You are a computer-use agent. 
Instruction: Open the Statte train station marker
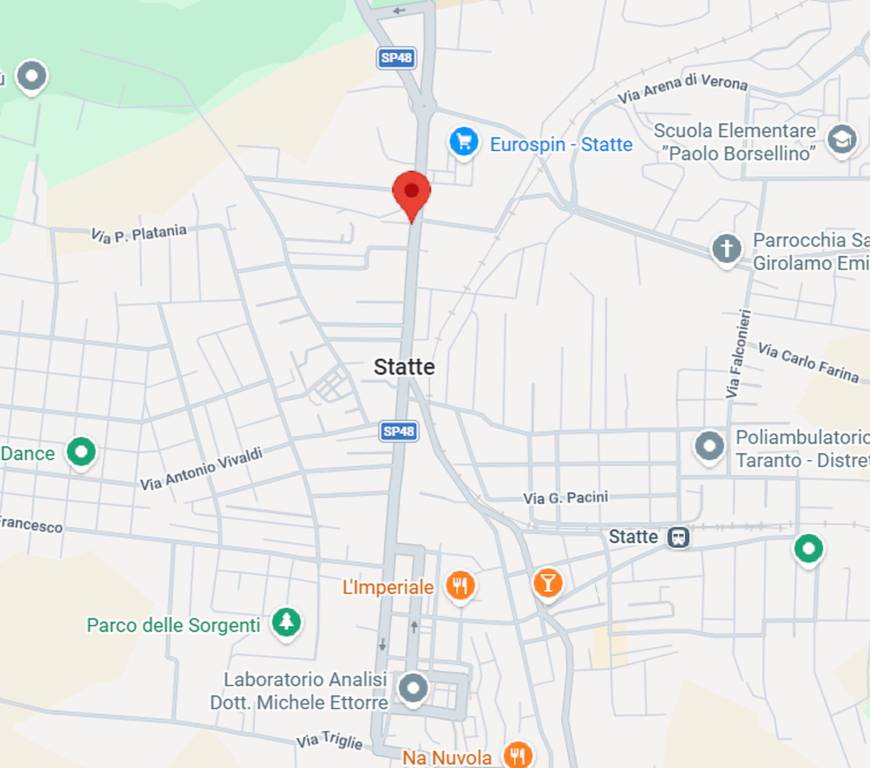679,537
